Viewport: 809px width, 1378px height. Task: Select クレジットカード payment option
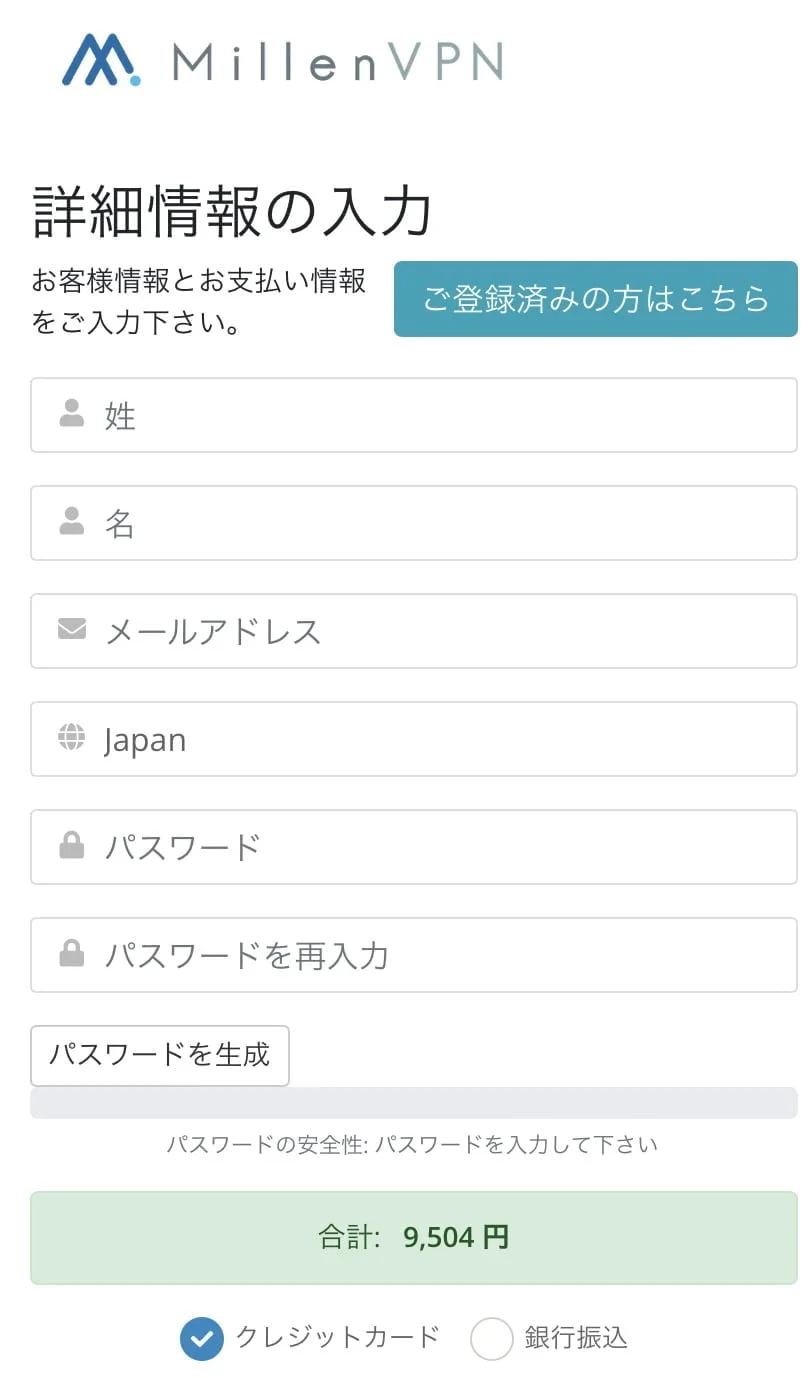[202, 1338]
